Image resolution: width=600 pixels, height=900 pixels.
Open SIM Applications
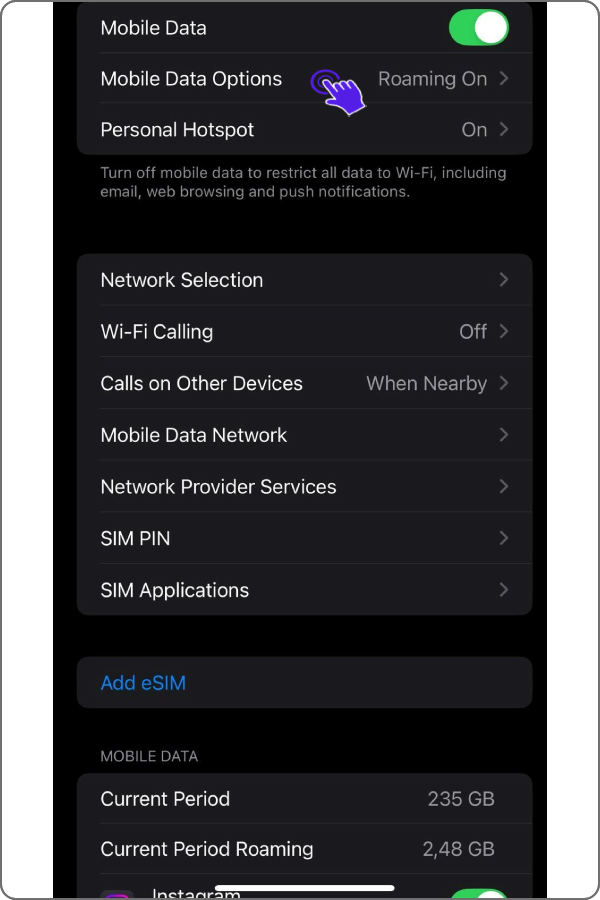point(304,590)
